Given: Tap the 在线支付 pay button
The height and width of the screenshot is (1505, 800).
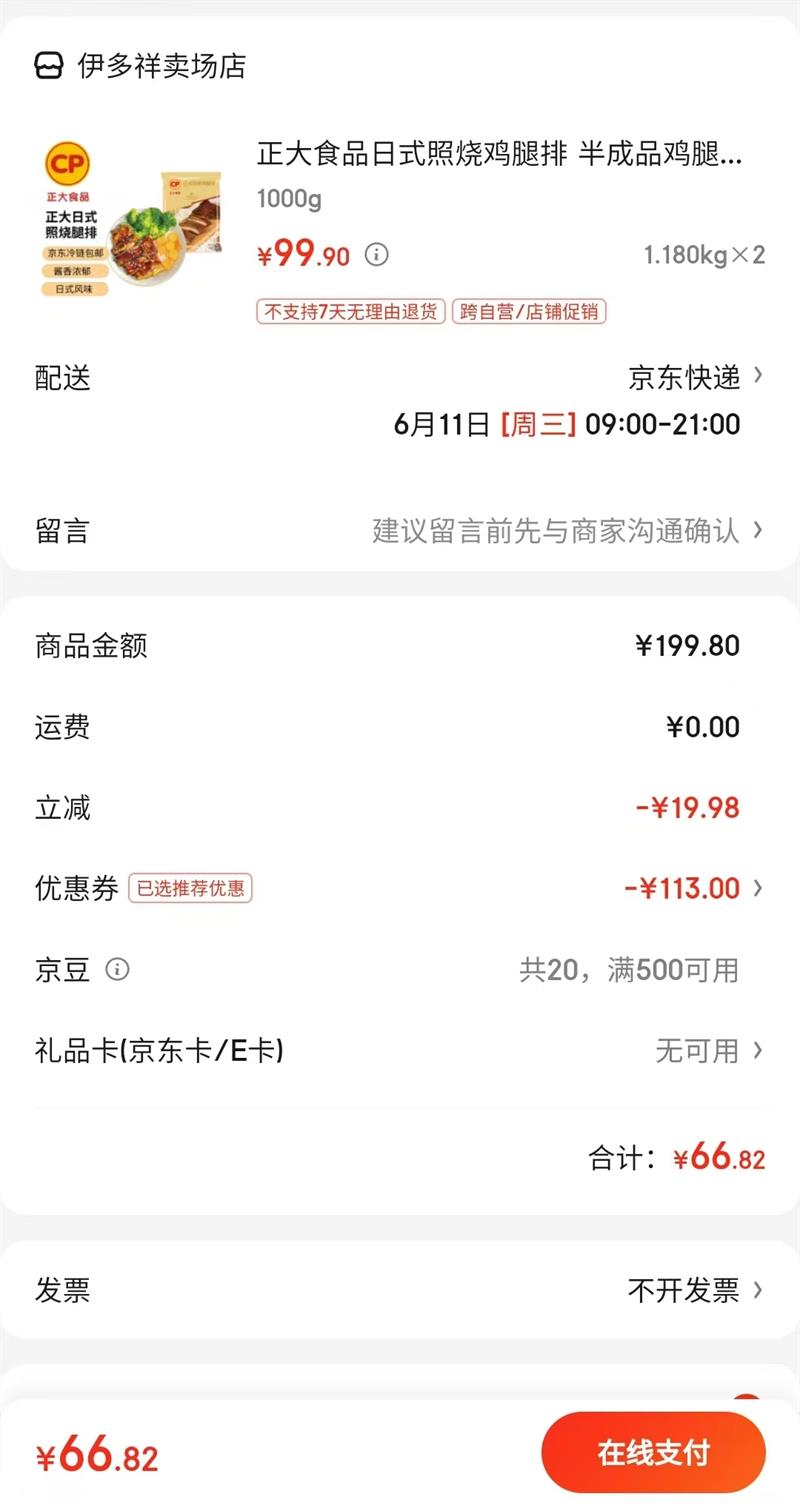Looking at the screenshot, I should (x=653, y=1452).
